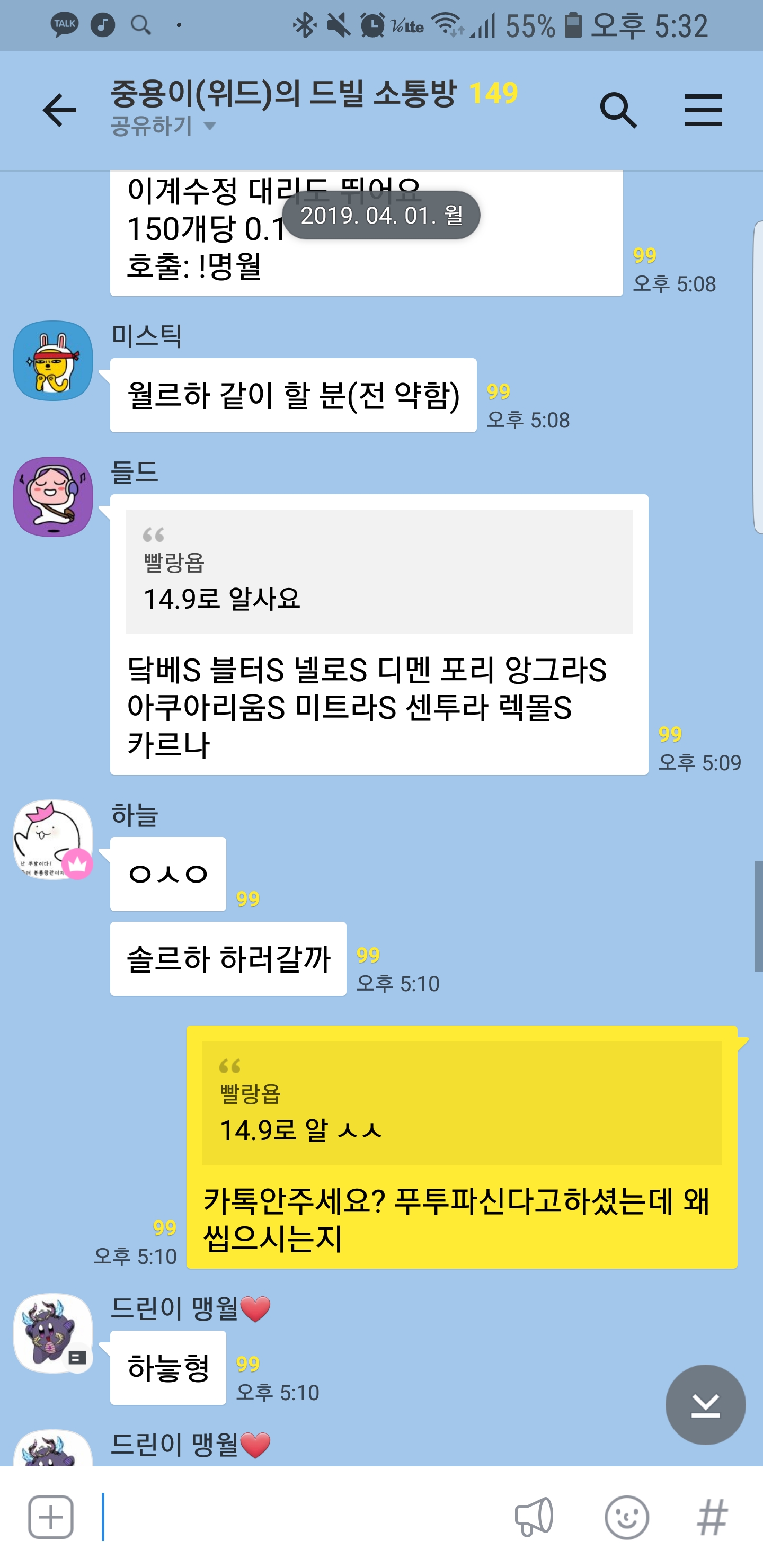Focus the message input field

coord(298,1516)
